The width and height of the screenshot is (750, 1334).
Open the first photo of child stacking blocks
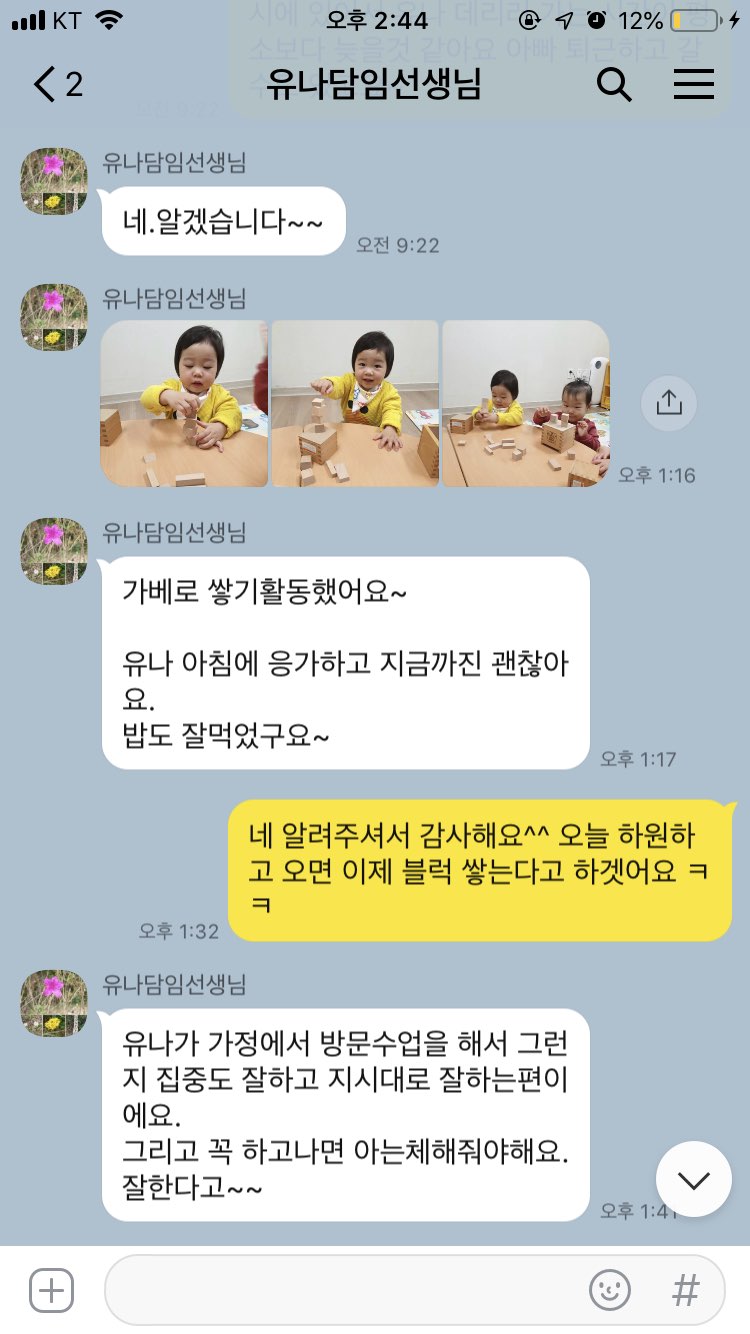coord(184,404)
